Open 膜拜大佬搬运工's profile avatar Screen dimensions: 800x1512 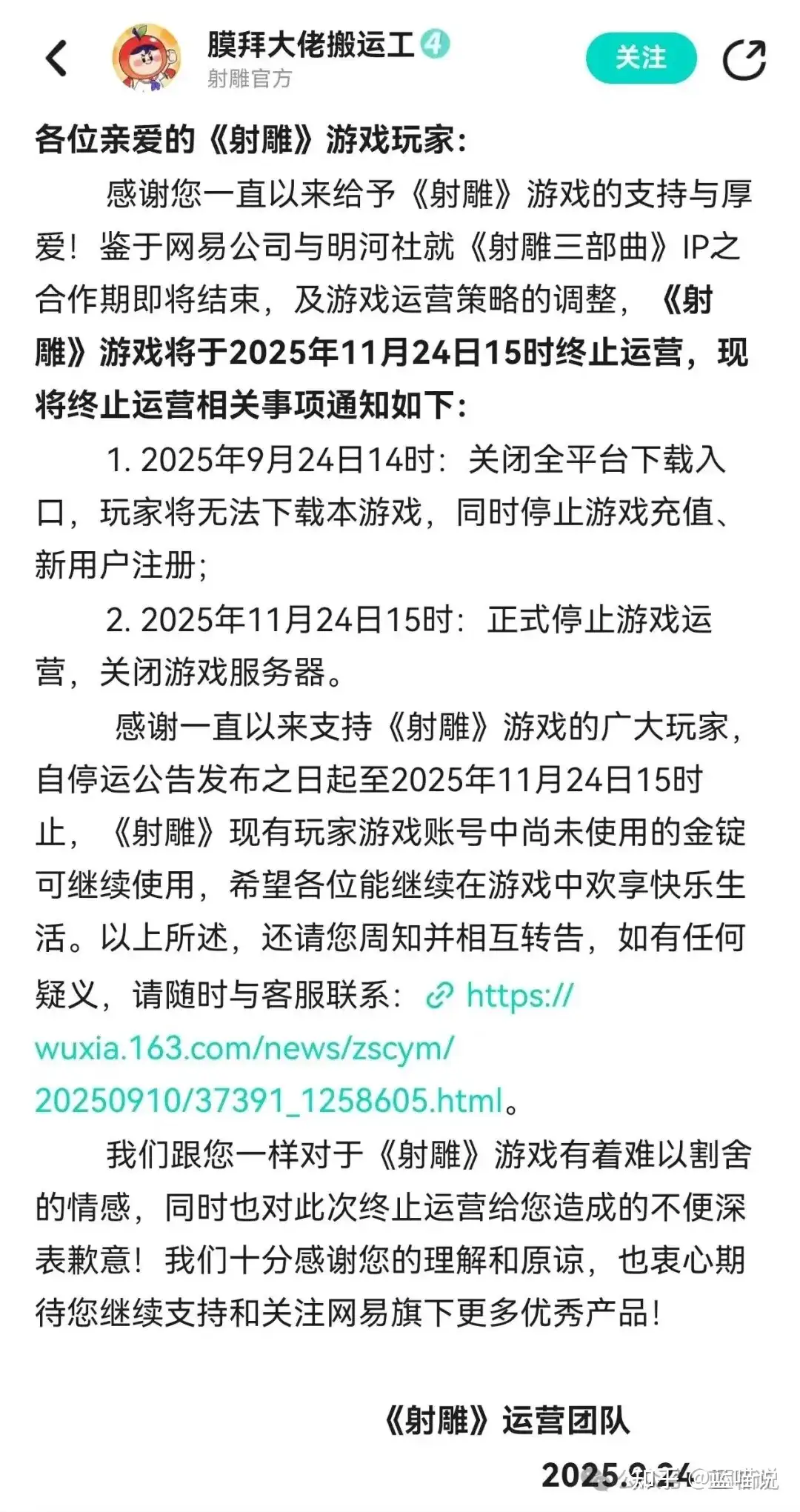[147, 58]
